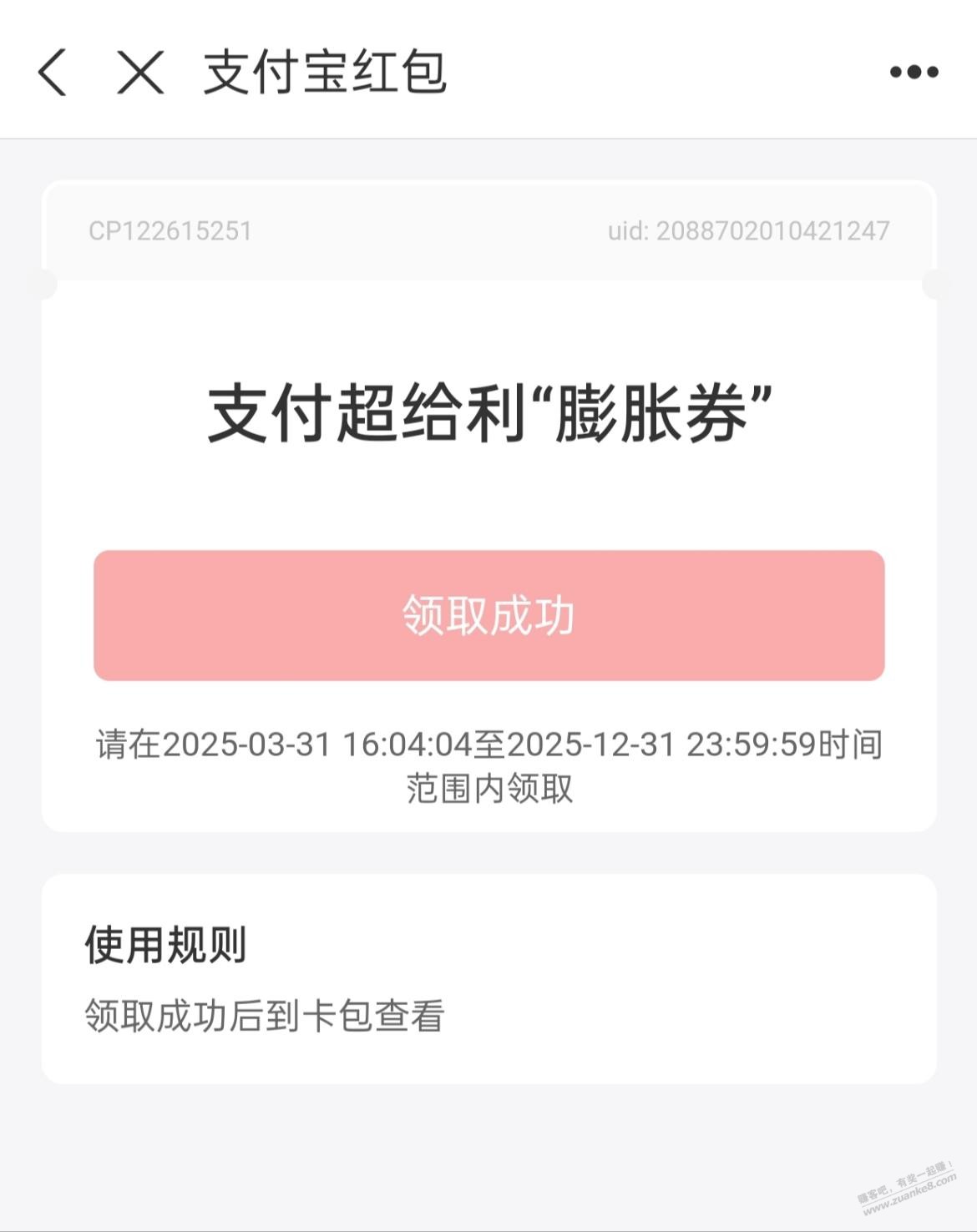
Task: Go back using the header arrow
Action: [52, 72]
